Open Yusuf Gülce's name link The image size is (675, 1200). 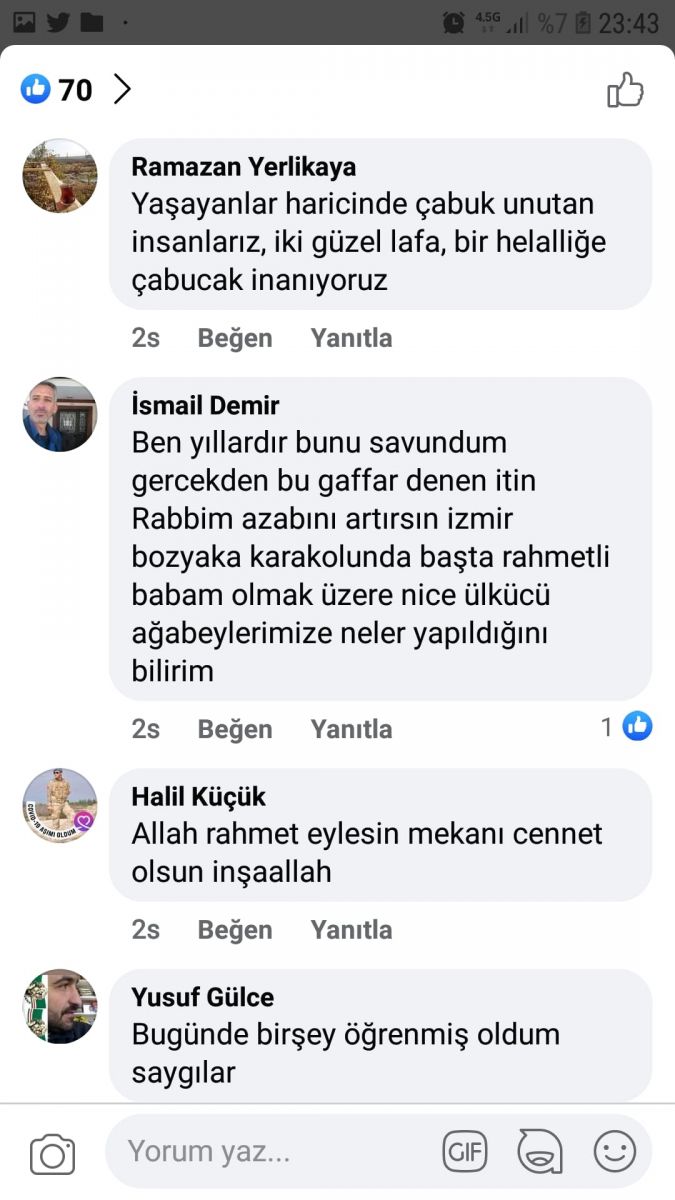pos(203,997)
